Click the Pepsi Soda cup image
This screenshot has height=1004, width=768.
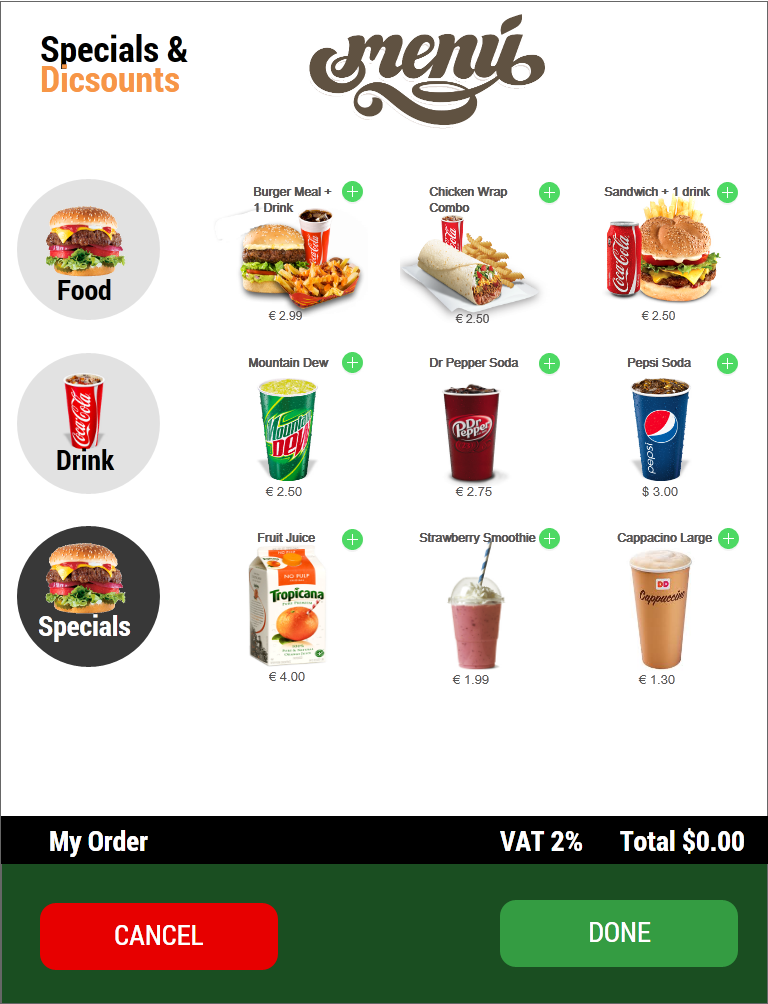(x=659, y=430)
